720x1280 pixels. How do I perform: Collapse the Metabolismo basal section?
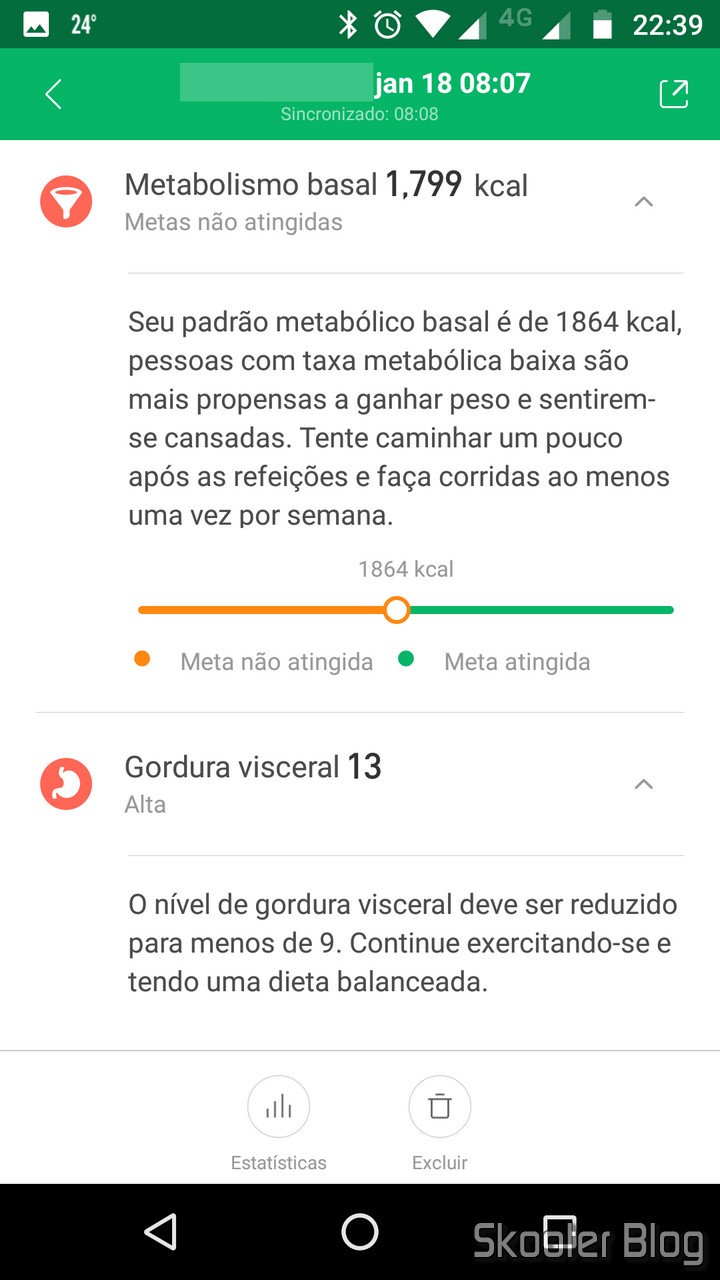[644, 202]
